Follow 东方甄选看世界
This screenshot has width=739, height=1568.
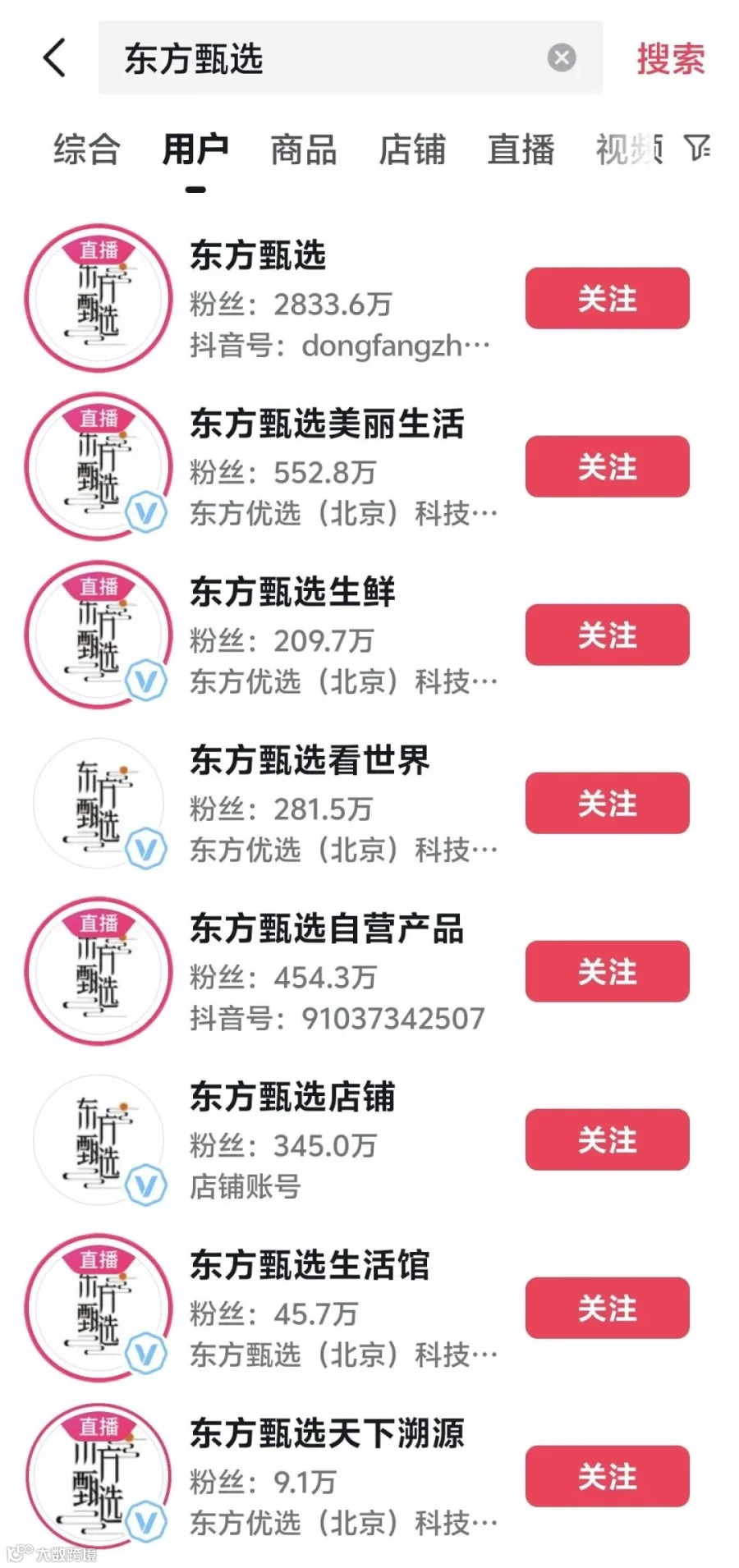click(x=608, y=803)
